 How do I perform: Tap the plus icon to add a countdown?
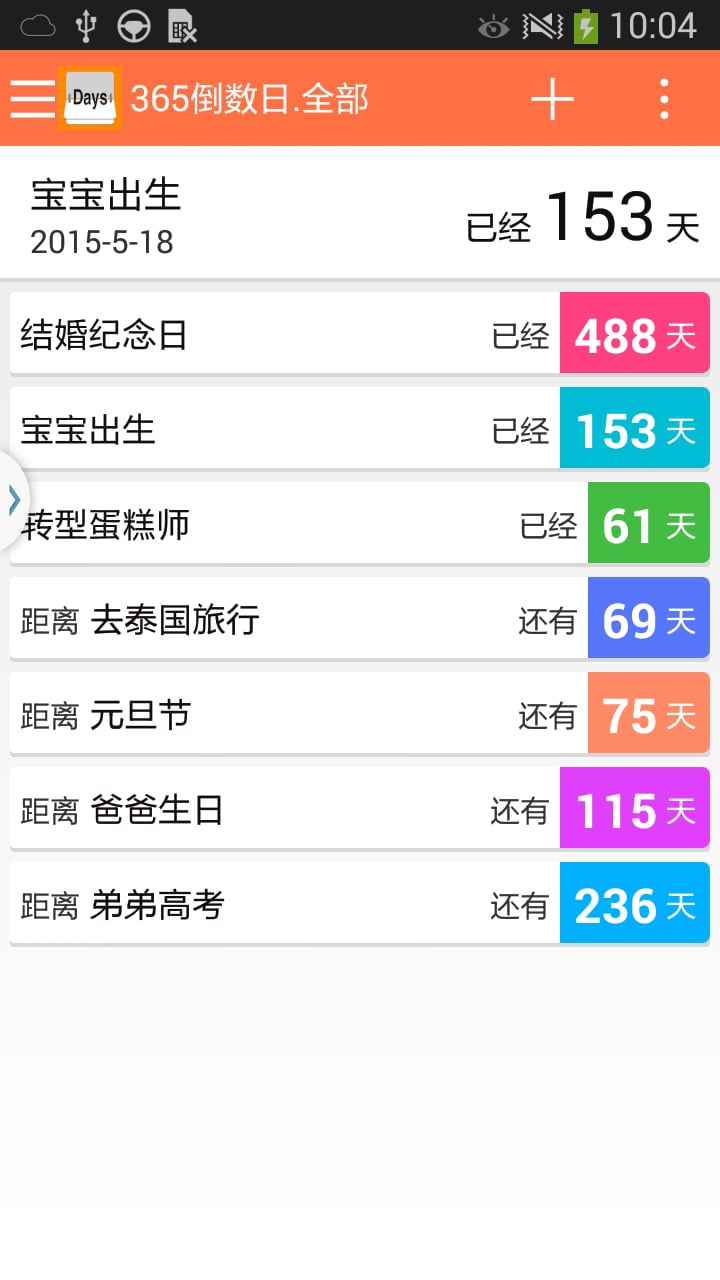(551, 99)
